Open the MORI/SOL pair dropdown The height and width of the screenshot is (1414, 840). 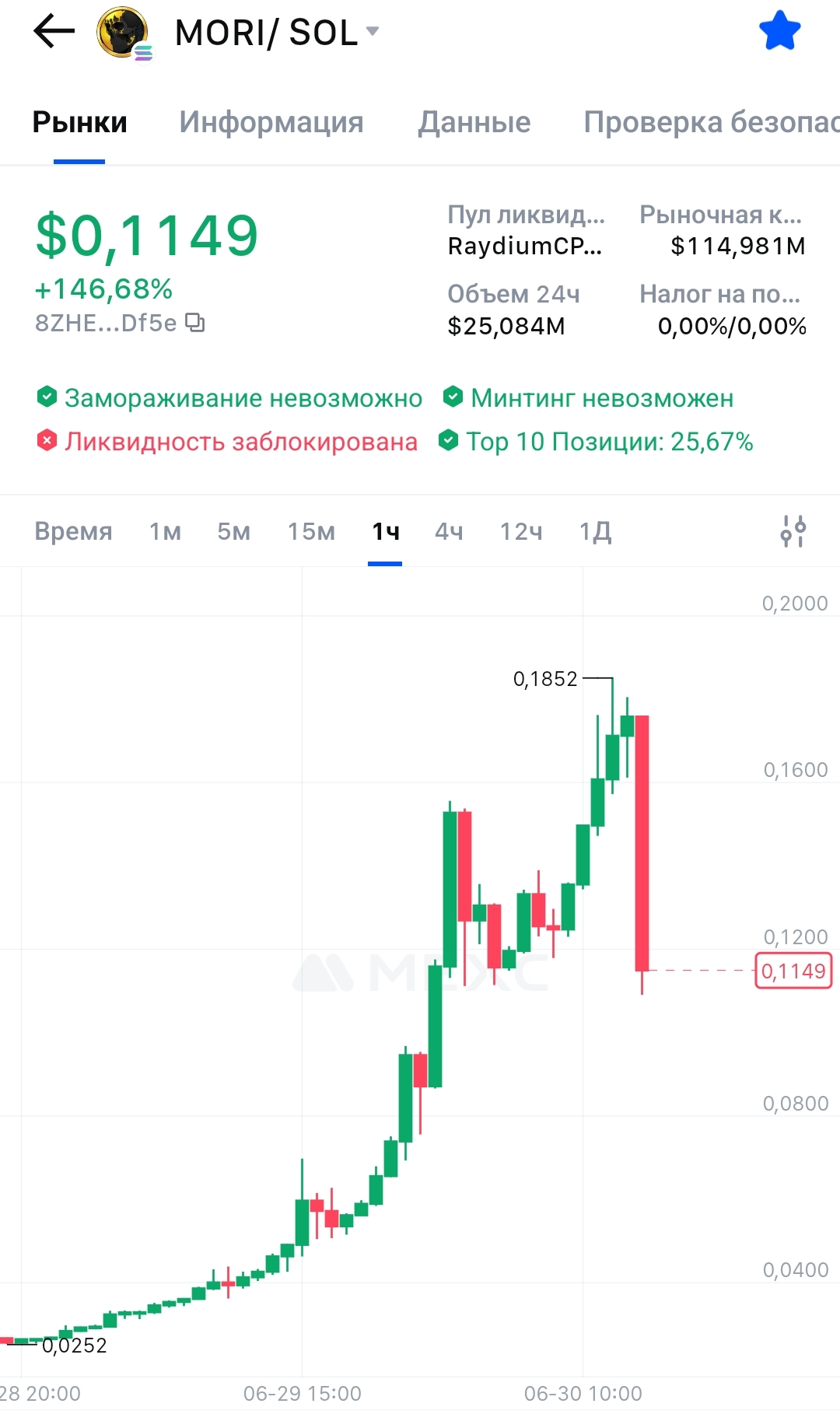277,33
